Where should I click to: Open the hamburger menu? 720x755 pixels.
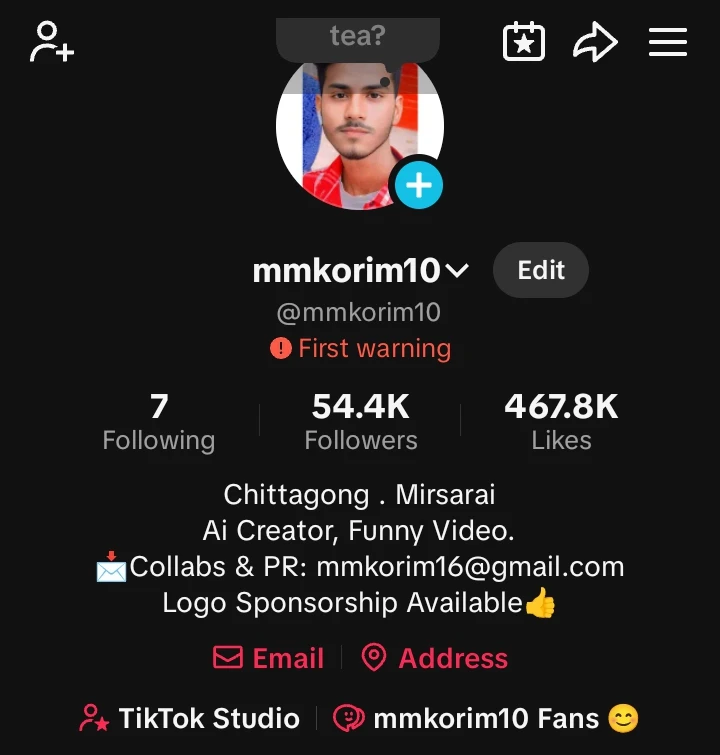tap(667, 42)
